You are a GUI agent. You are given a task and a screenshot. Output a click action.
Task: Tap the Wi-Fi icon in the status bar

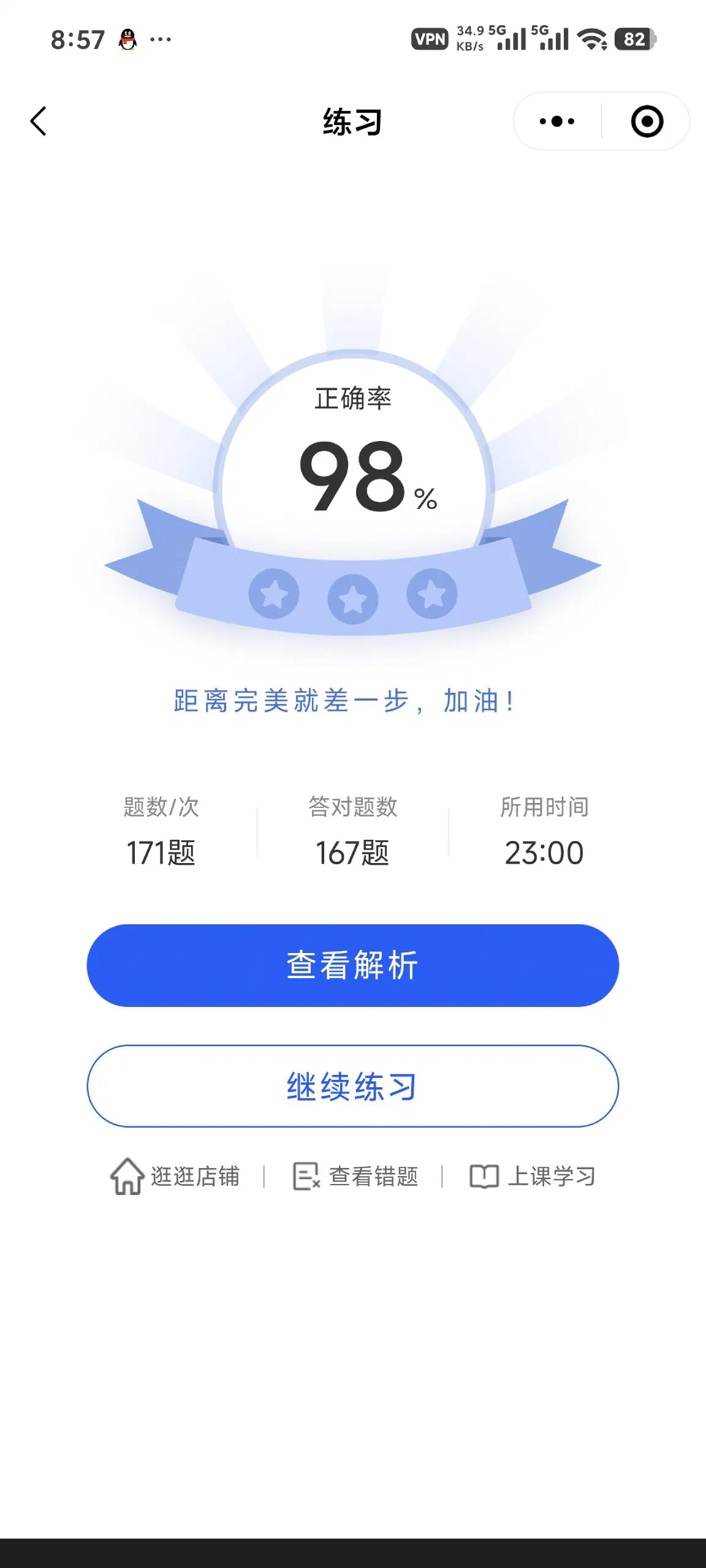(590, 40)
